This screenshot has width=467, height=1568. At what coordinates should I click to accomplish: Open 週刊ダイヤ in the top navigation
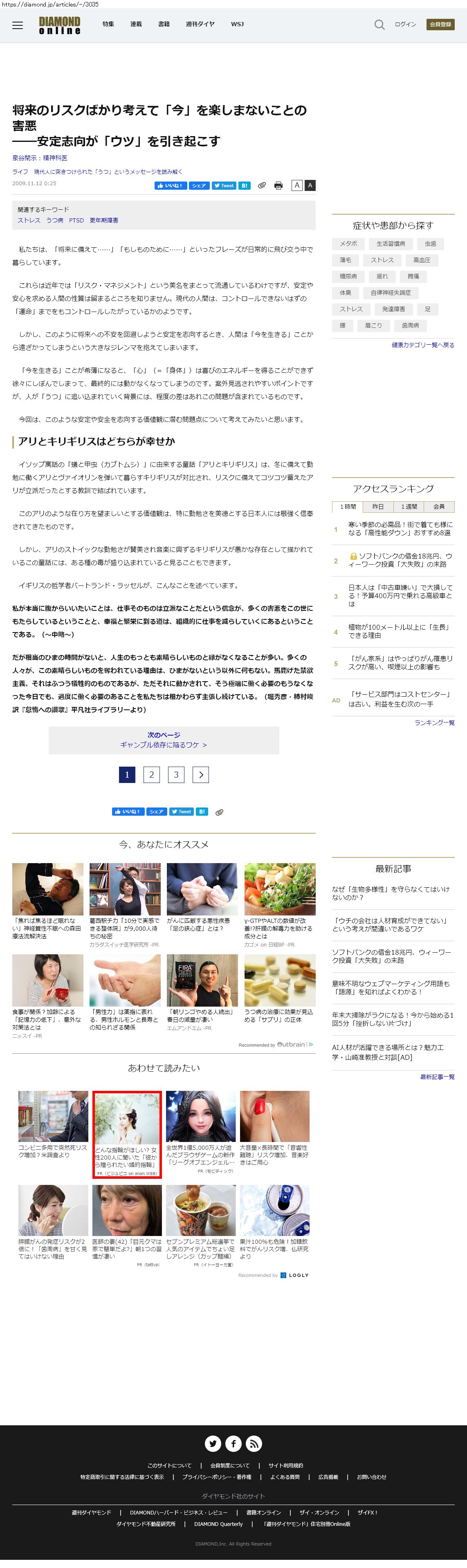pyautogui.click(x=200, y=25)
